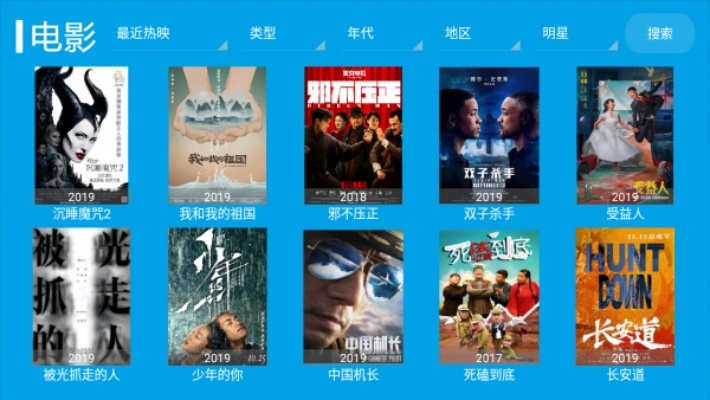The height and width of the screenshot is (400, 710).
Task: Expand the 类型 genre filter
Action: tap(285, 34)
